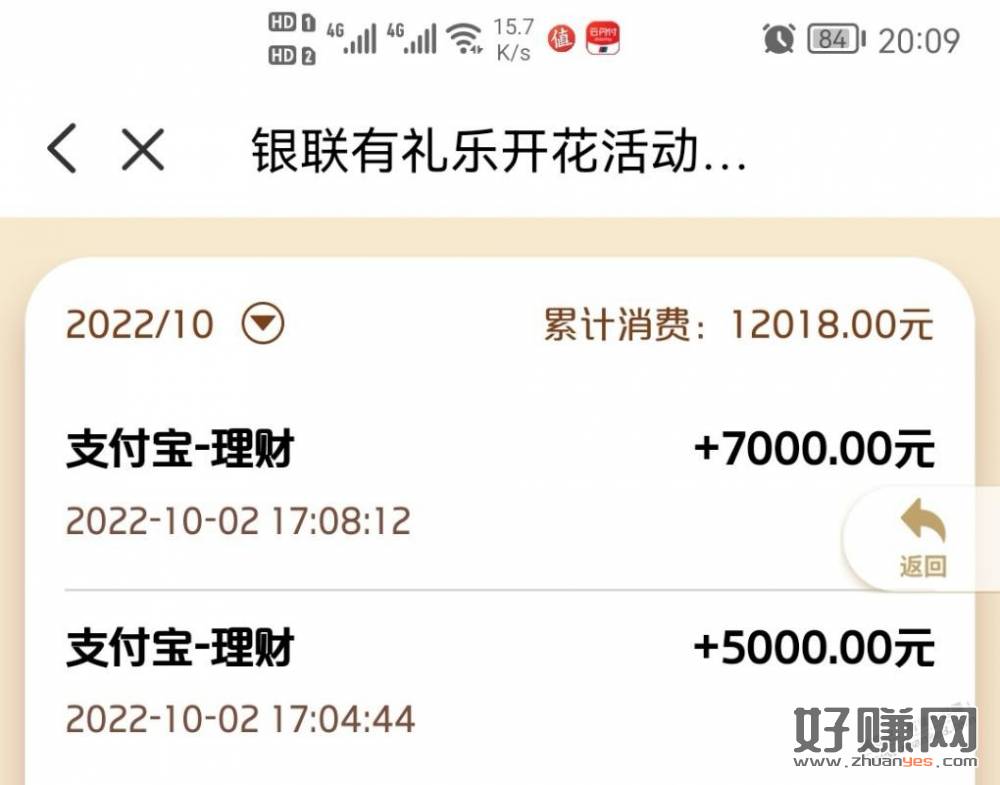The width and height of the screenshot is (1000, 785).
Task: Close the page with the X icon
Action: 143,150
